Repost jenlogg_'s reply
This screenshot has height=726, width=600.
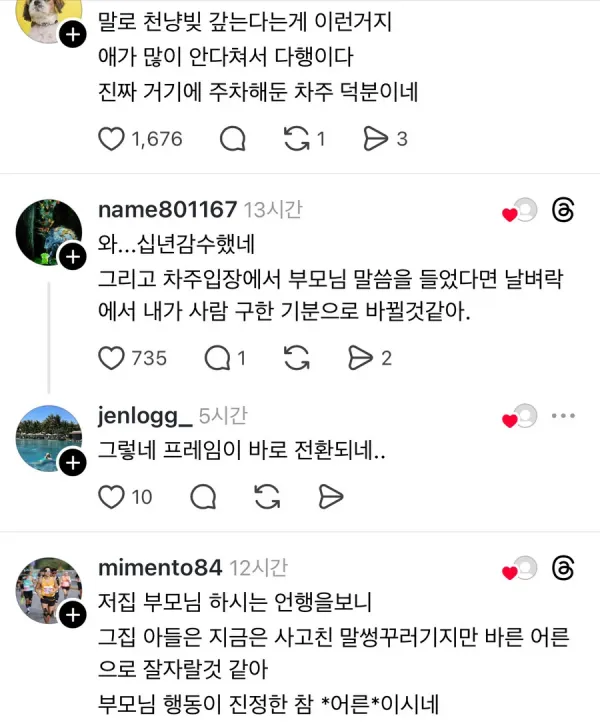point(267,495)
